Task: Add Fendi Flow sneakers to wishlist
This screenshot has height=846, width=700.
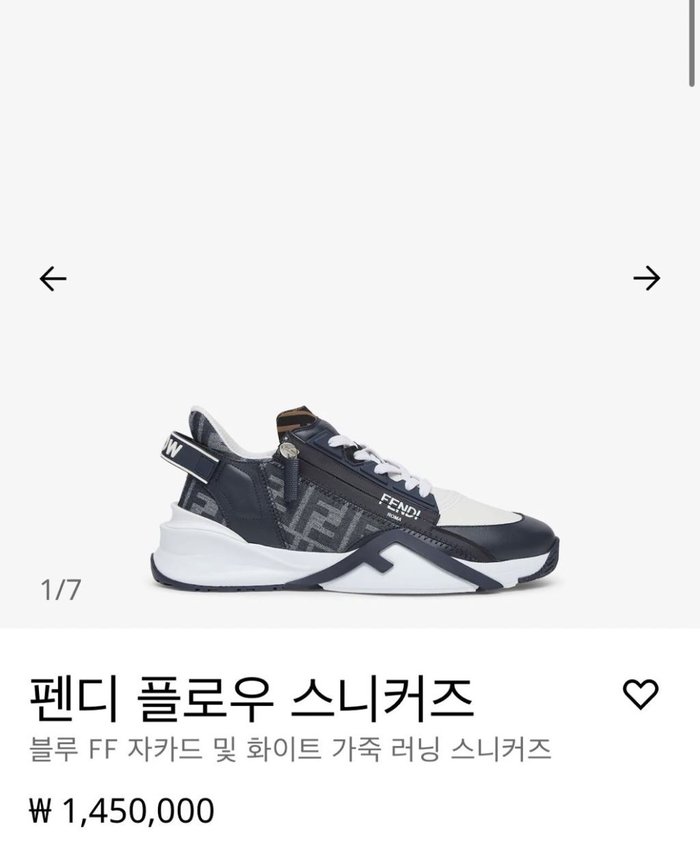Action: point(640,693)
